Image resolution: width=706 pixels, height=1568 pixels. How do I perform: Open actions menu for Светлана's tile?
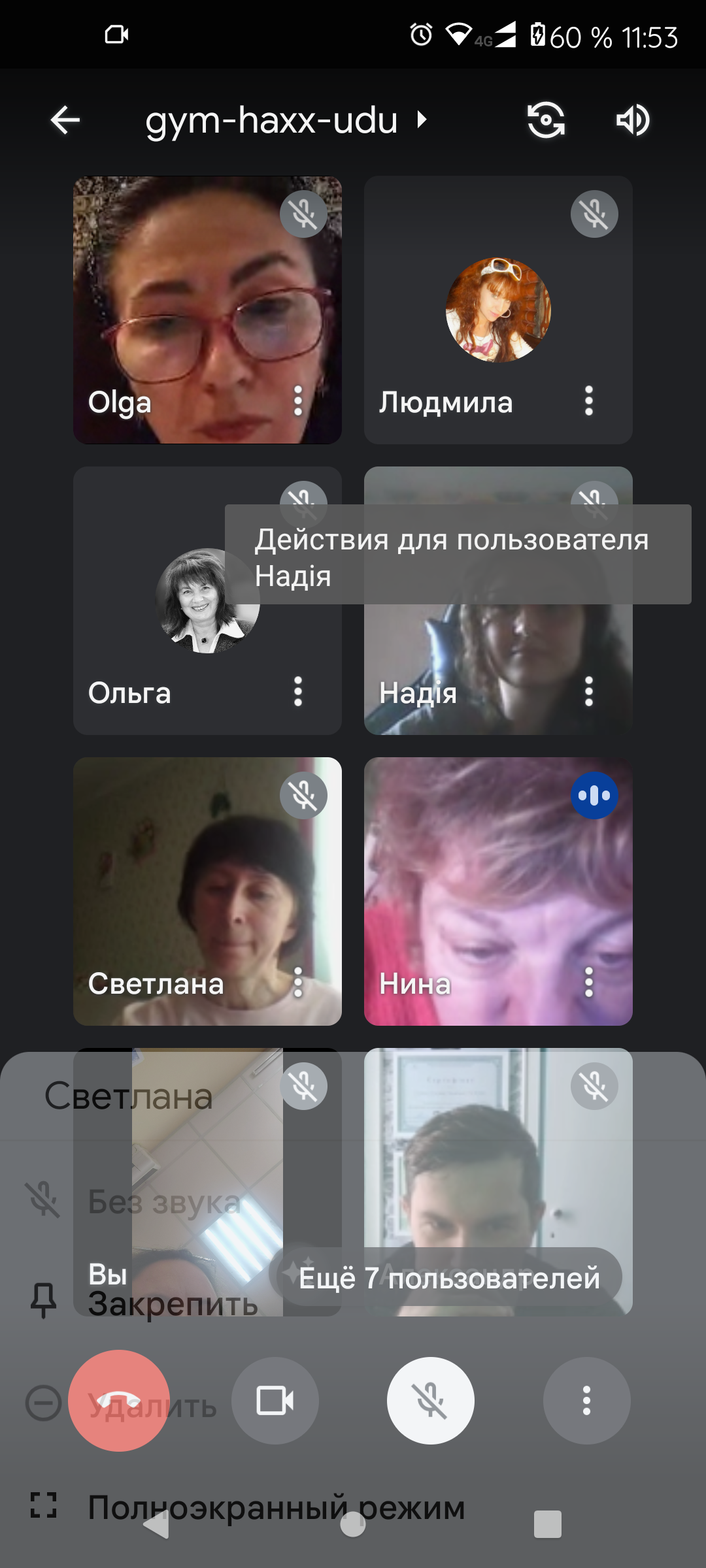pyautogui.click(x=298, y=982)
